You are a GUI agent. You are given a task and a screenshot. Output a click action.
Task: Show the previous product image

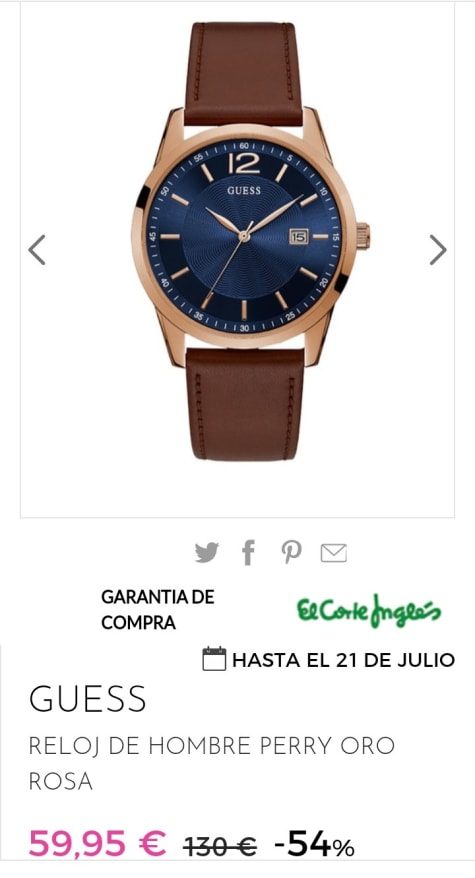pyautogui.click(x=37, y=250)
